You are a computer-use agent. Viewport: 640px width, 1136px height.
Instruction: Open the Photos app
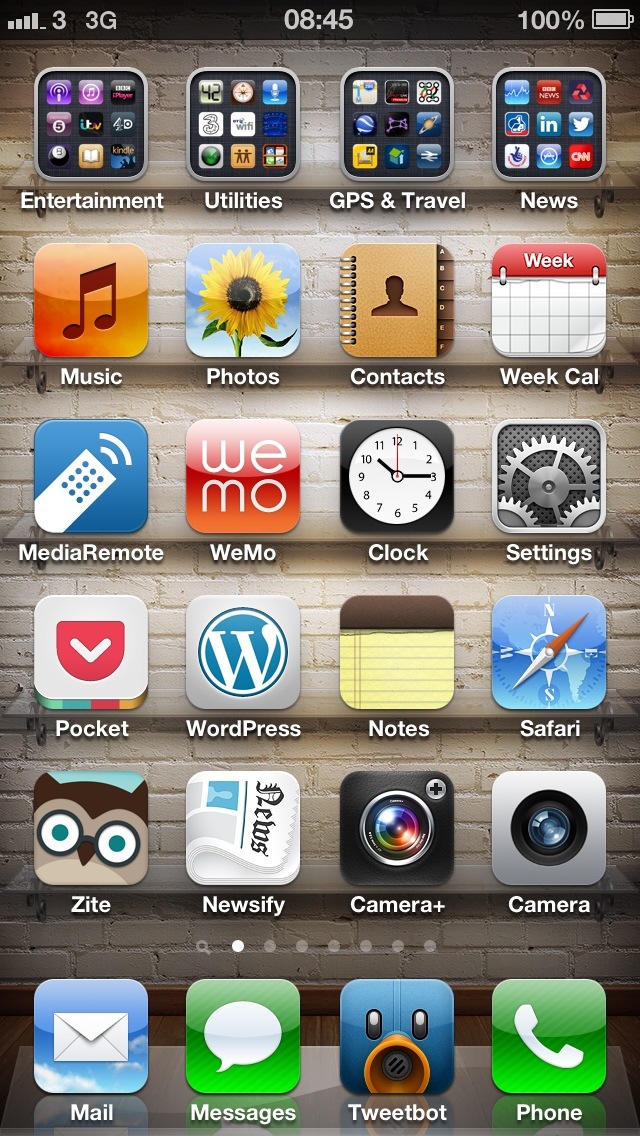pyautogui.click(x=243, y=300)
